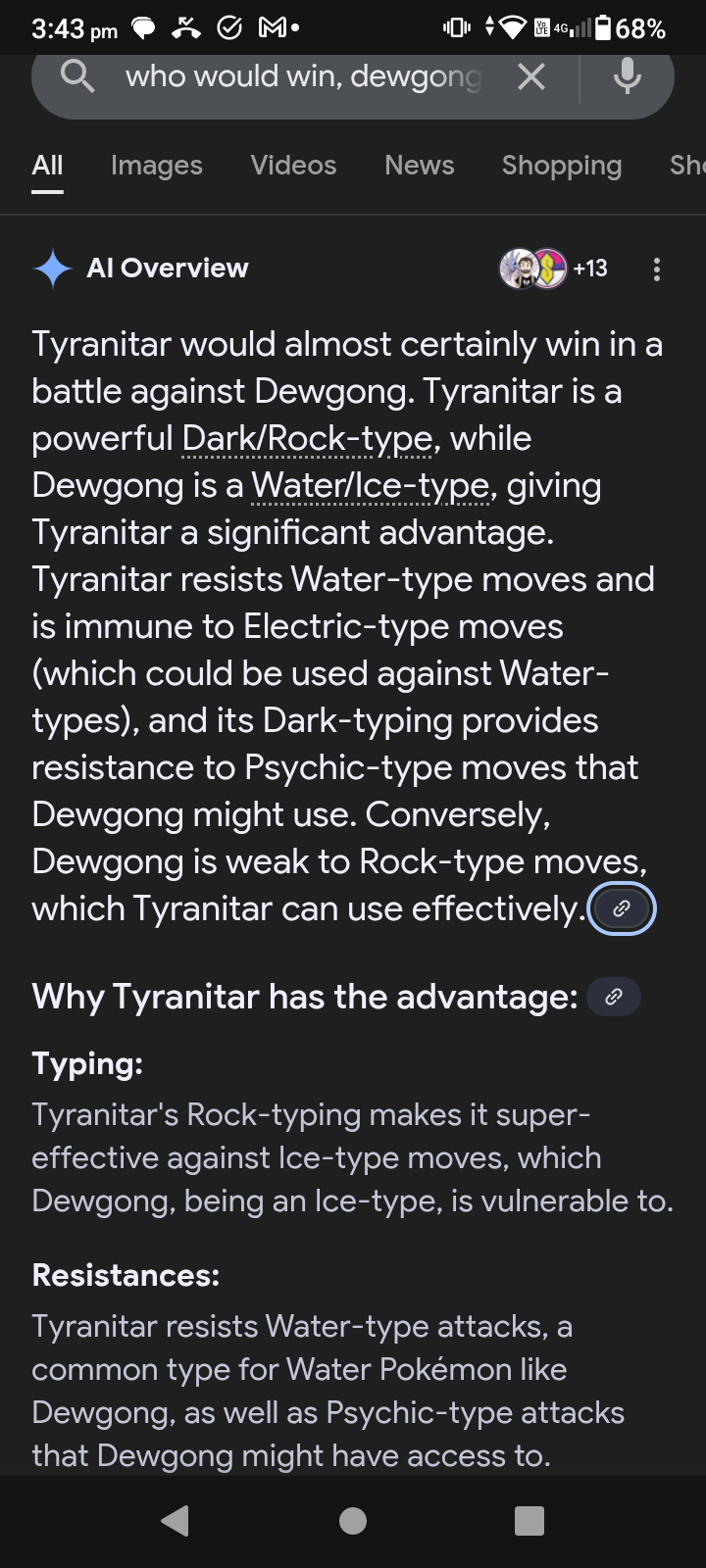Viewport: 706px width, 1568px height.
Task: Go to the home screen
Action: (x=352, y=1520)
